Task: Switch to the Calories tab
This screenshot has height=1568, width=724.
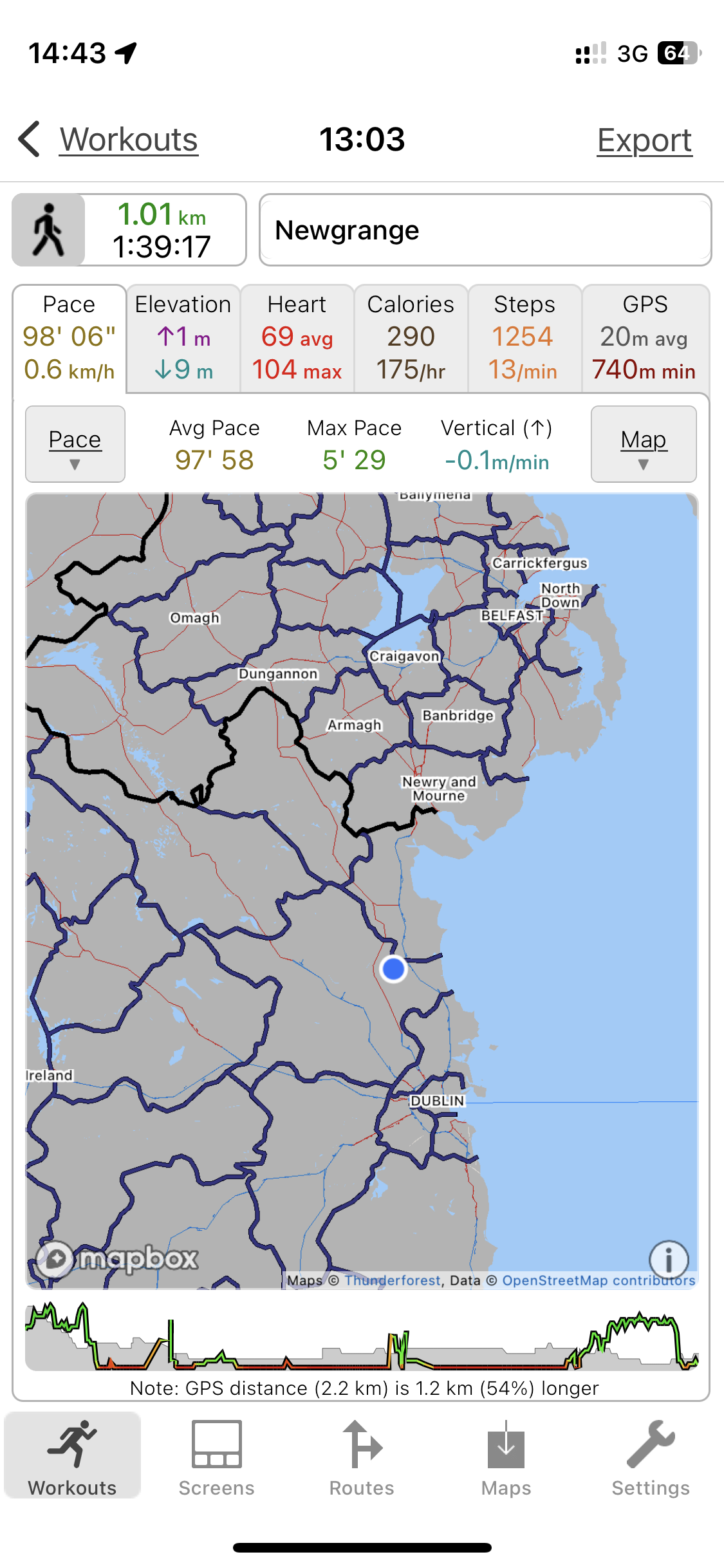Action: (x=411, y=338)
